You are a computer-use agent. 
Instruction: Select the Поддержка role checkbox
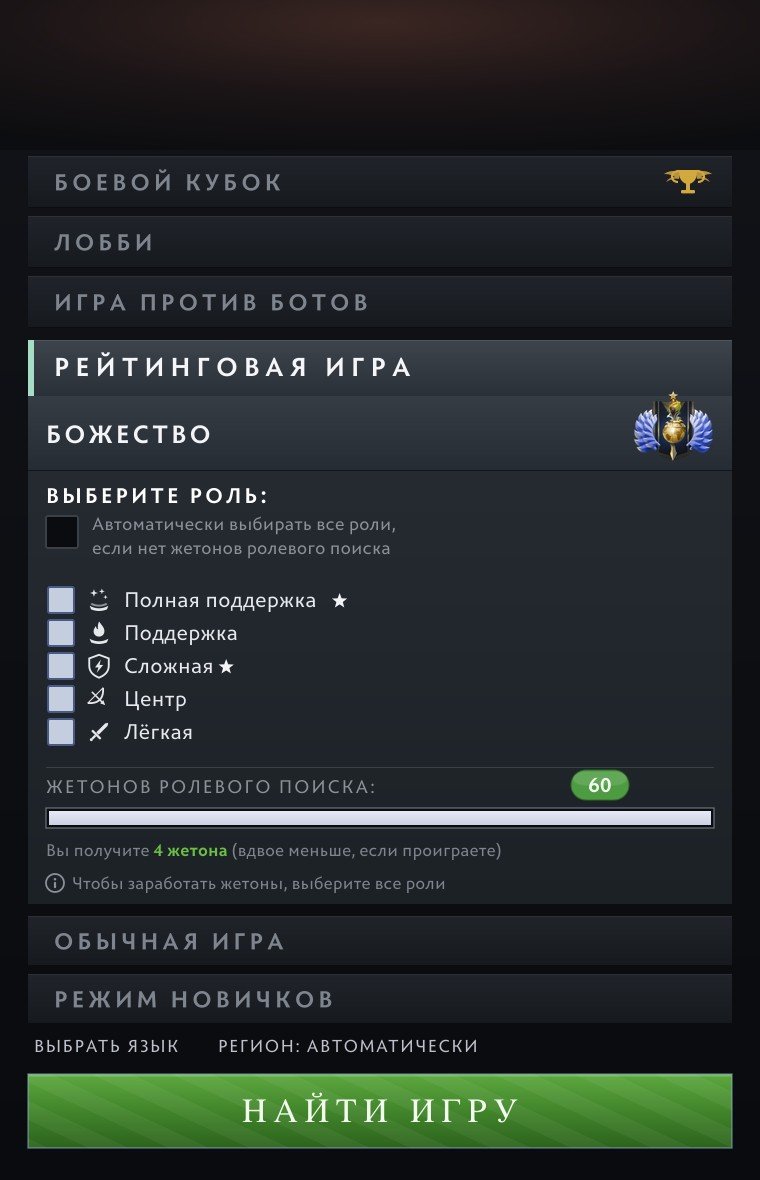click(x=61, y=633)
